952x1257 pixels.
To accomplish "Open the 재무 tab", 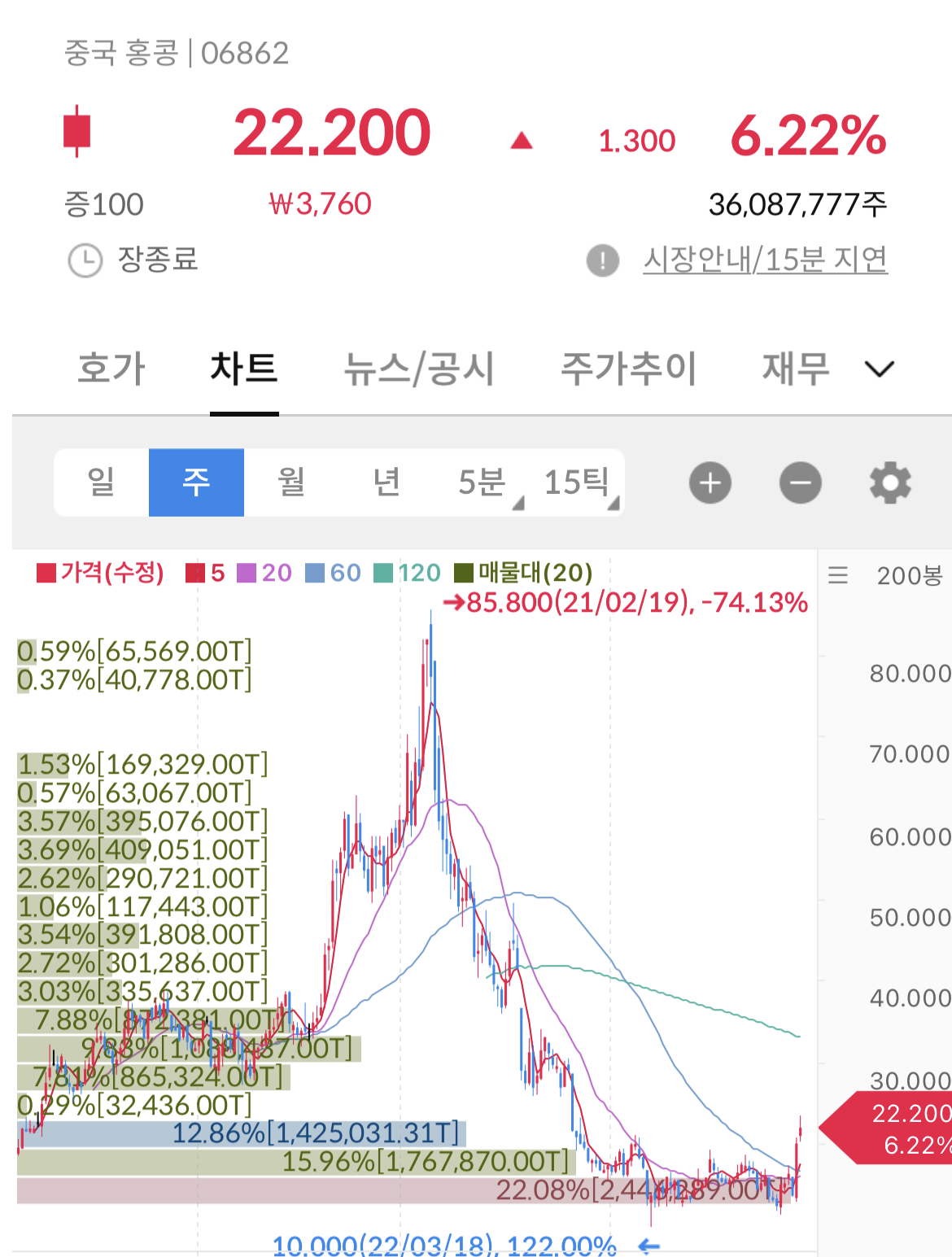I will 796,369.
